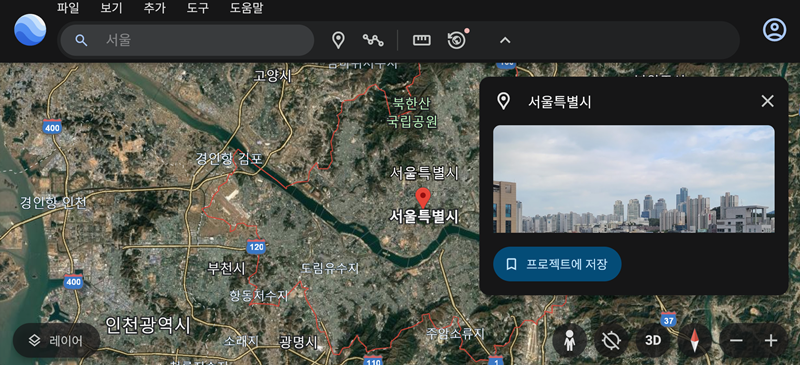The image size is (800, 365).
Task: Enter Street View with the pegman
Action: click(x=570, y=340)
